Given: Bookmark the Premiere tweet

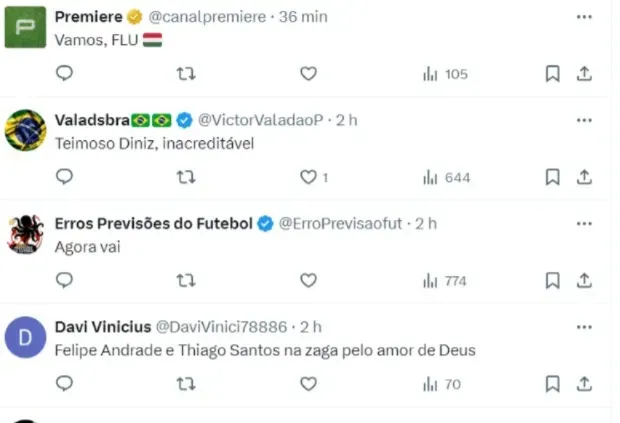Looking at the screenshot, I should coord(552,73).
